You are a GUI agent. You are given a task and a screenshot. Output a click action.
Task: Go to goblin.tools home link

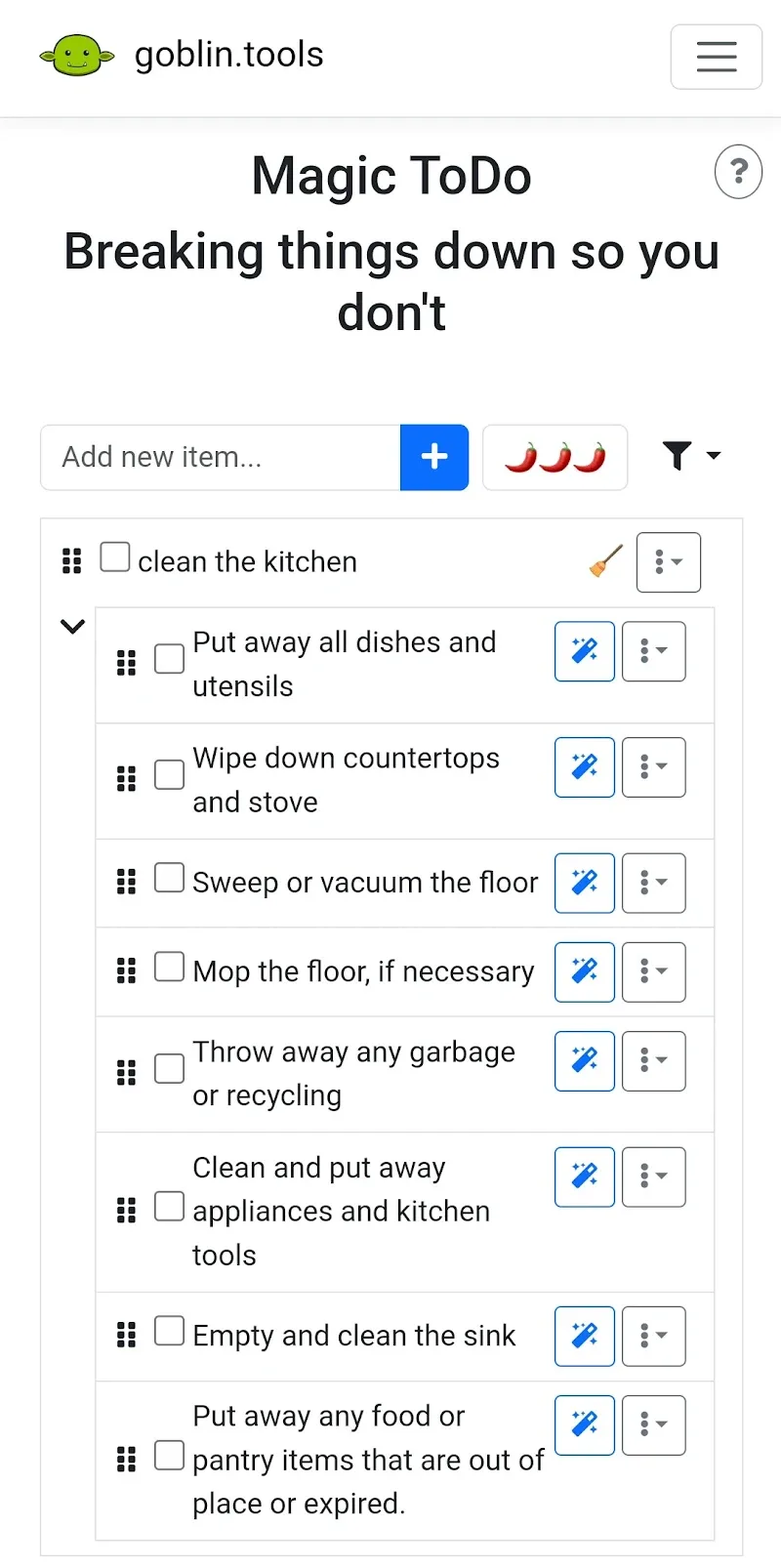pos(182,55)
